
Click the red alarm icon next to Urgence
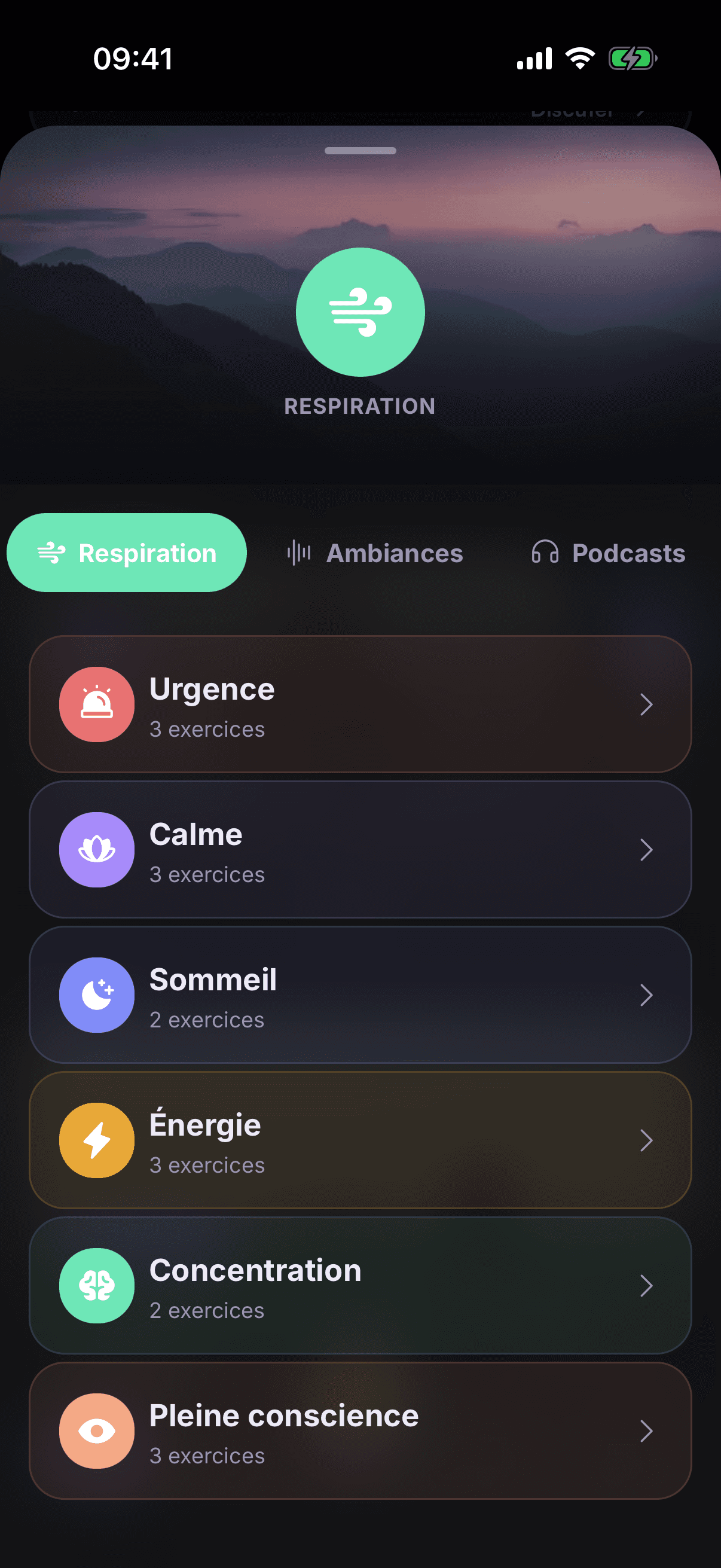96,704
